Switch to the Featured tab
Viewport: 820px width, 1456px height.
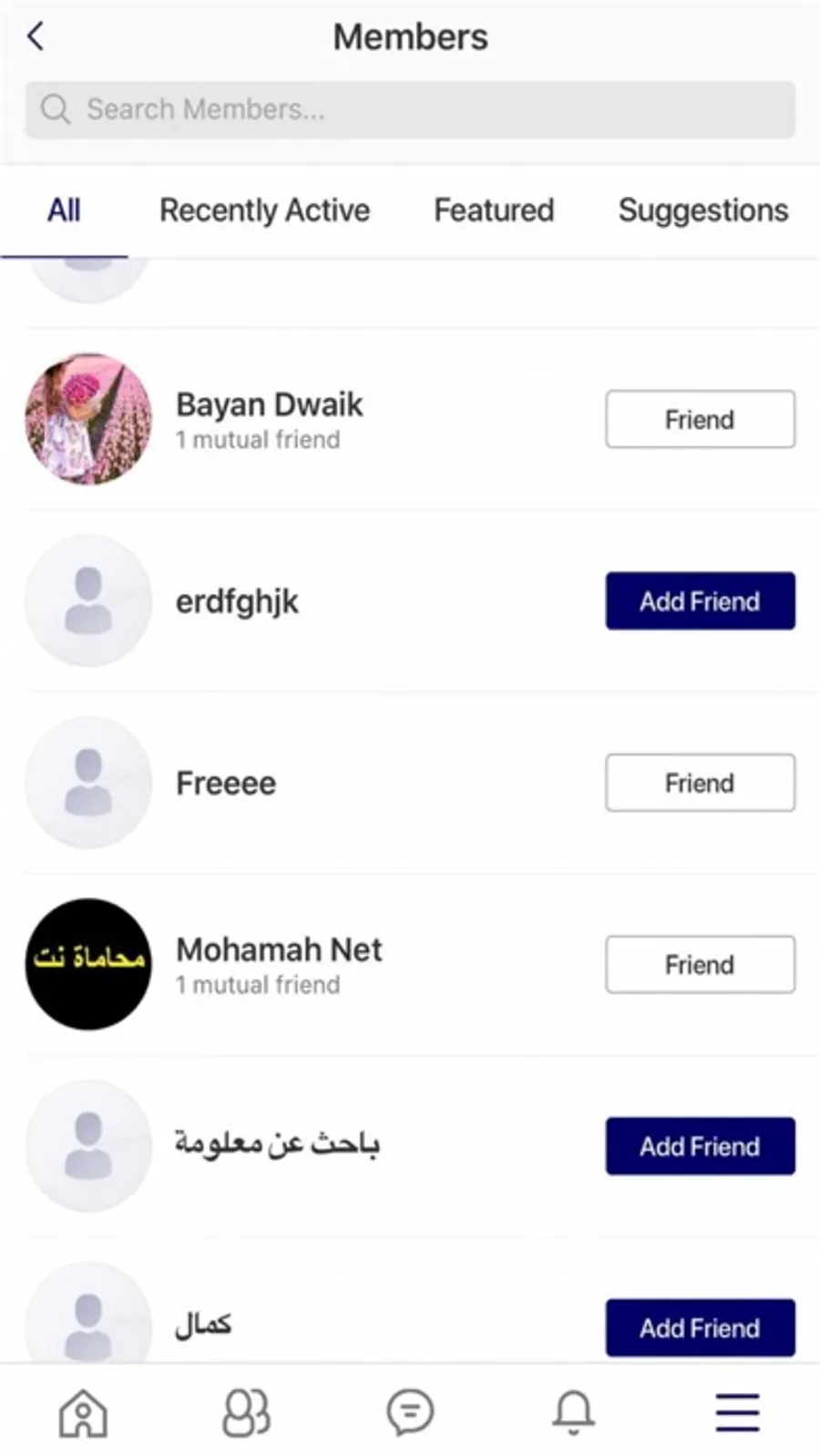pos(494,210)
